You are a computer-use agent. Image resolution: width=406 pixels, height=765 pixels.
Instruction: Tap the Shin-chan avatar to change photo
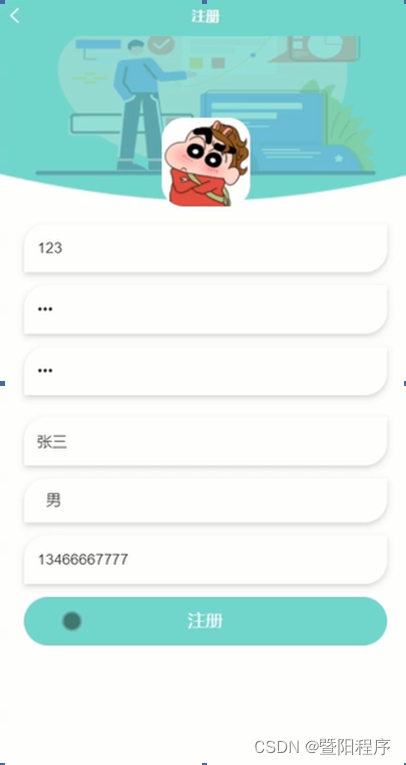tap(206, 162)
